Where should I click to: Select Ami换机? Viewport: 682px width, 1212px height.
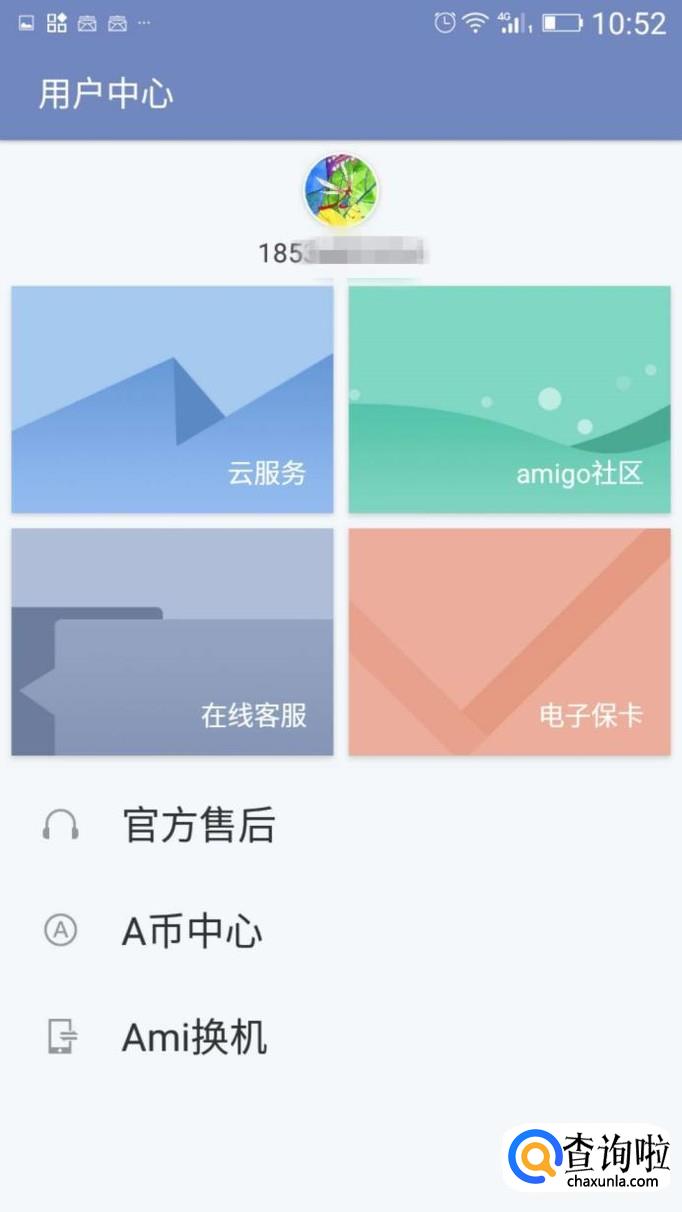(194, 1037)
